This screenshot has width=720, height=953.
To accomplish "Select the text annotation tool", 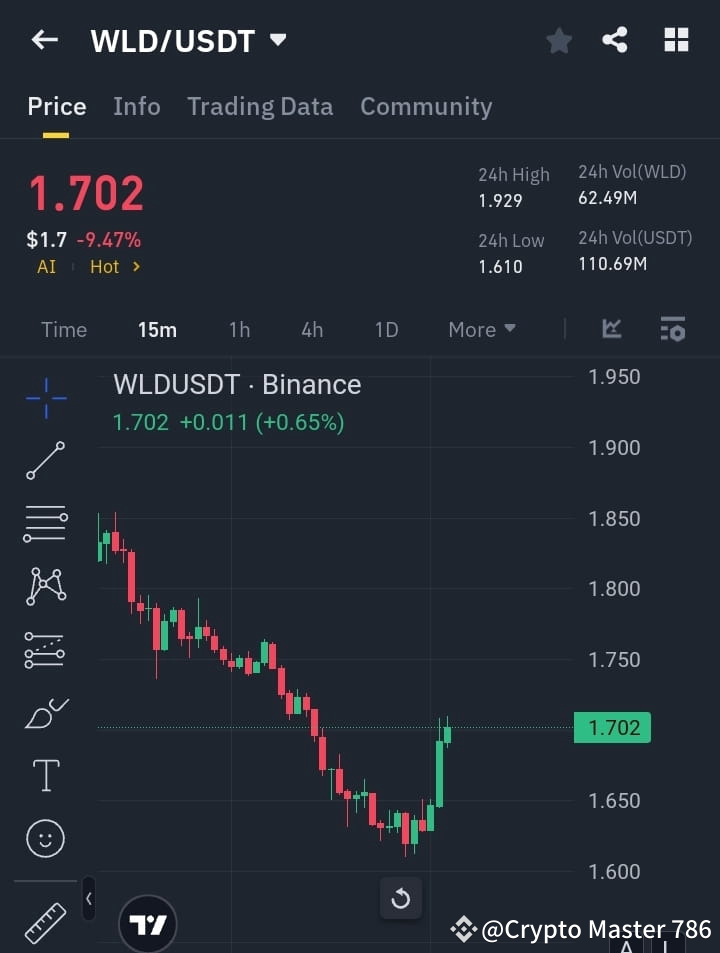I will coord(44,775).
